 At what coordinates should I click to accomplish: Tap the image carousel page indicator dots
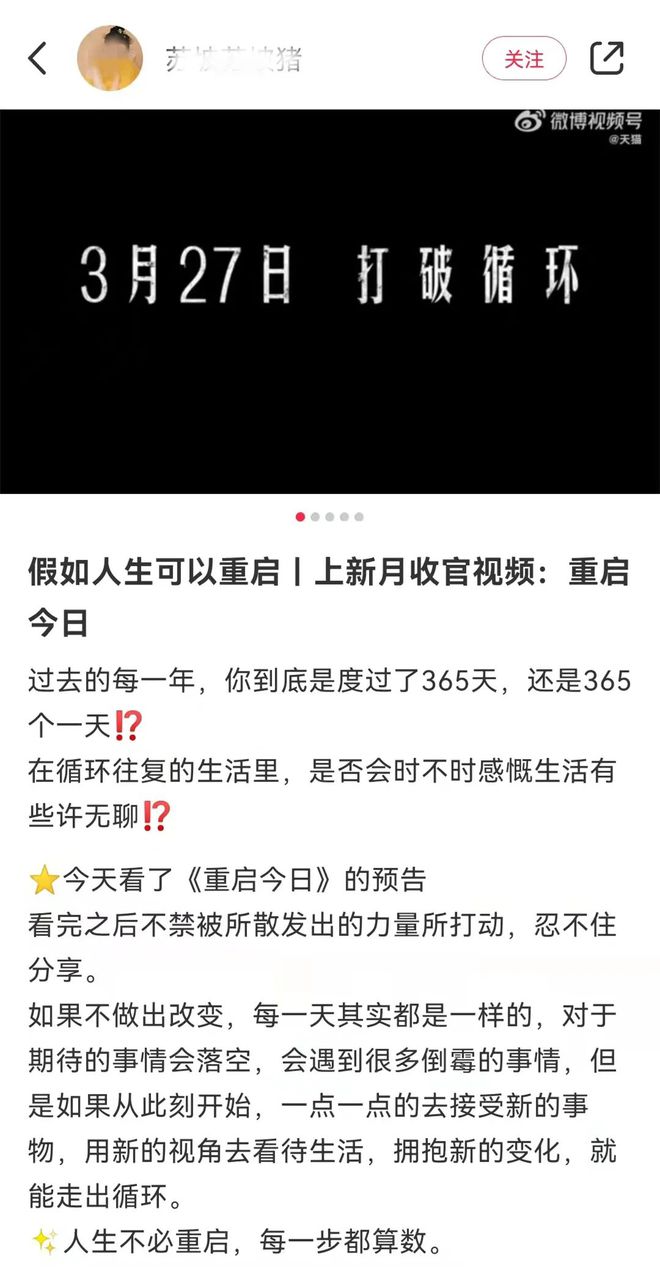(330, 517)
